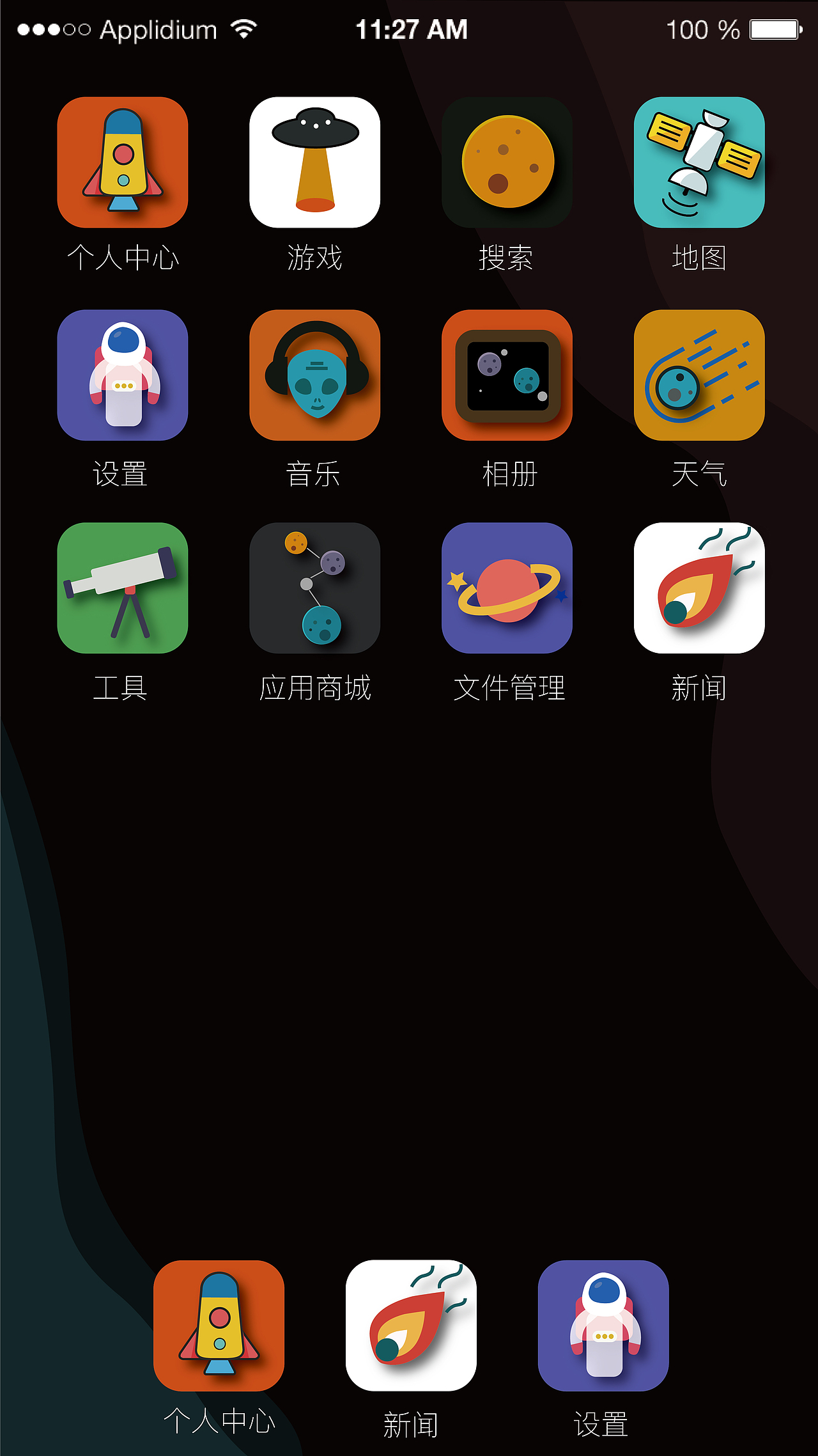The image size is (818, 1456).
Task: Open the Saturn-themed 文件管理 file manager
Action: [506, 588]
